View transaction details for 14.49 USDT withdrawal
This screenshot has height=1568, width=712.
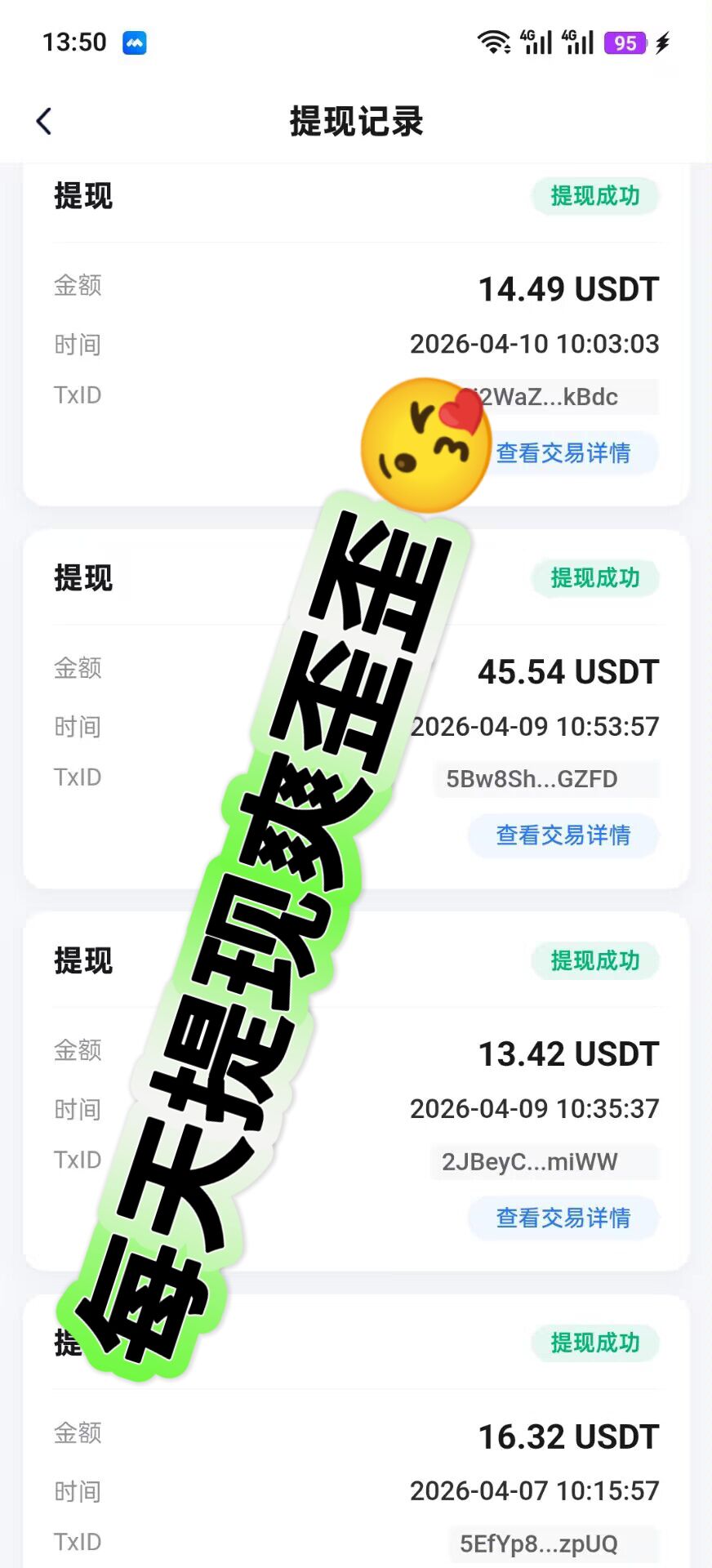[563, 452]
